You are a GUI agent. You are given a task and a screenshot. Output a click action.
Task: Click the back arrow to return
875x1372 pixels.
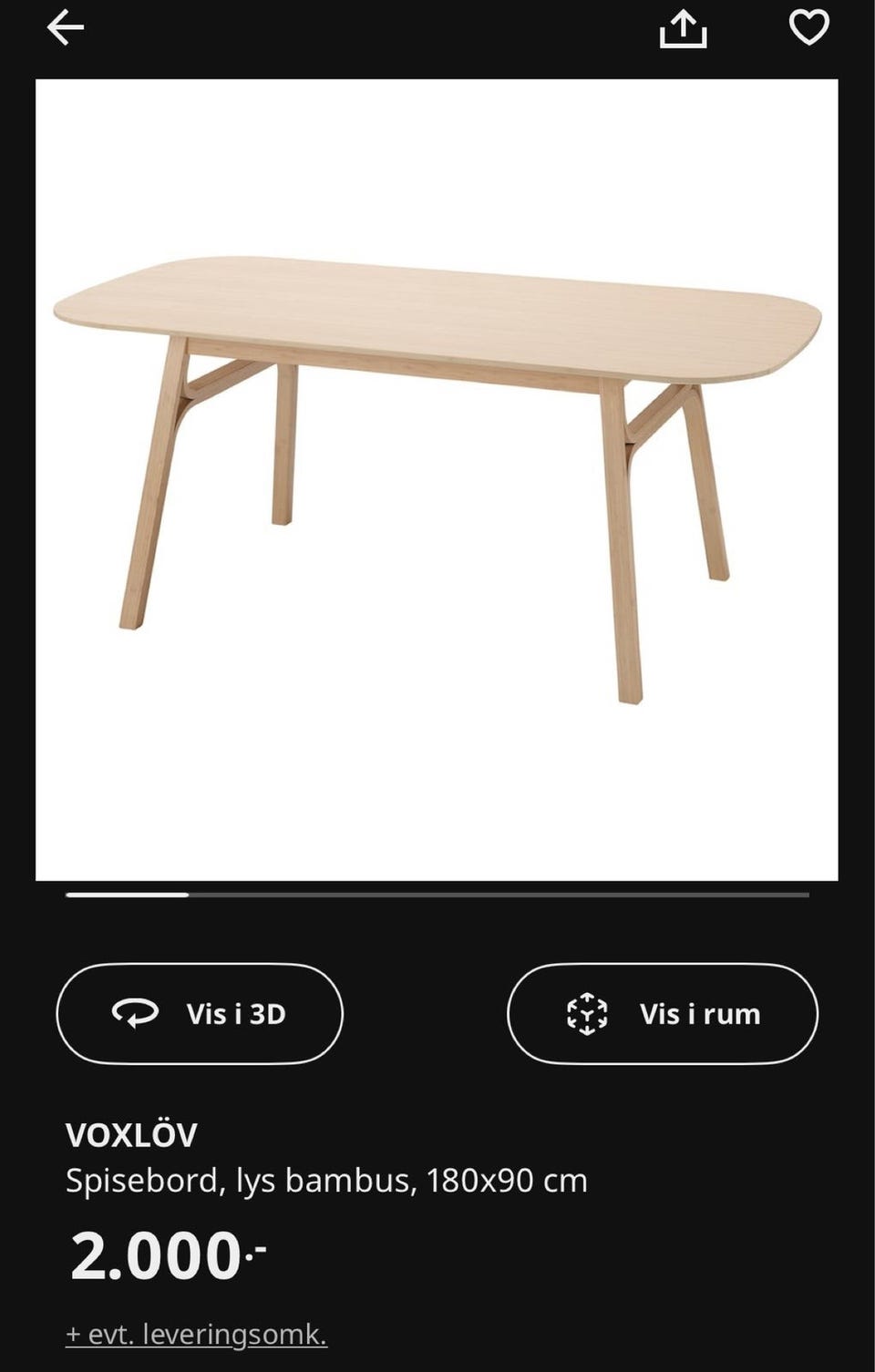coord(66,27)
